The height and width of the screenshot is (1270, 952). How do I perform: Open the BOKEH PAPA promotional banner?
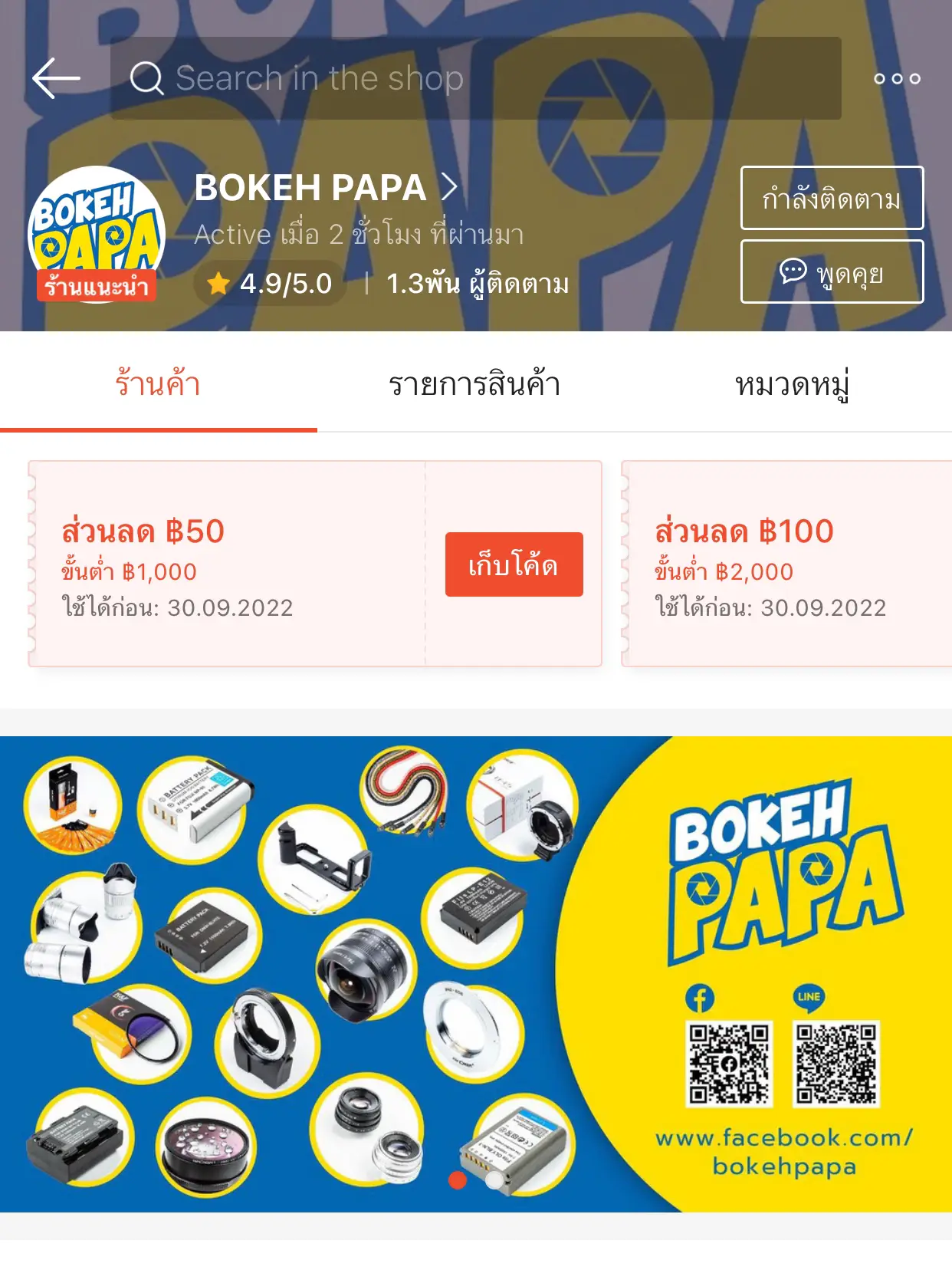(x=475, y=974)
